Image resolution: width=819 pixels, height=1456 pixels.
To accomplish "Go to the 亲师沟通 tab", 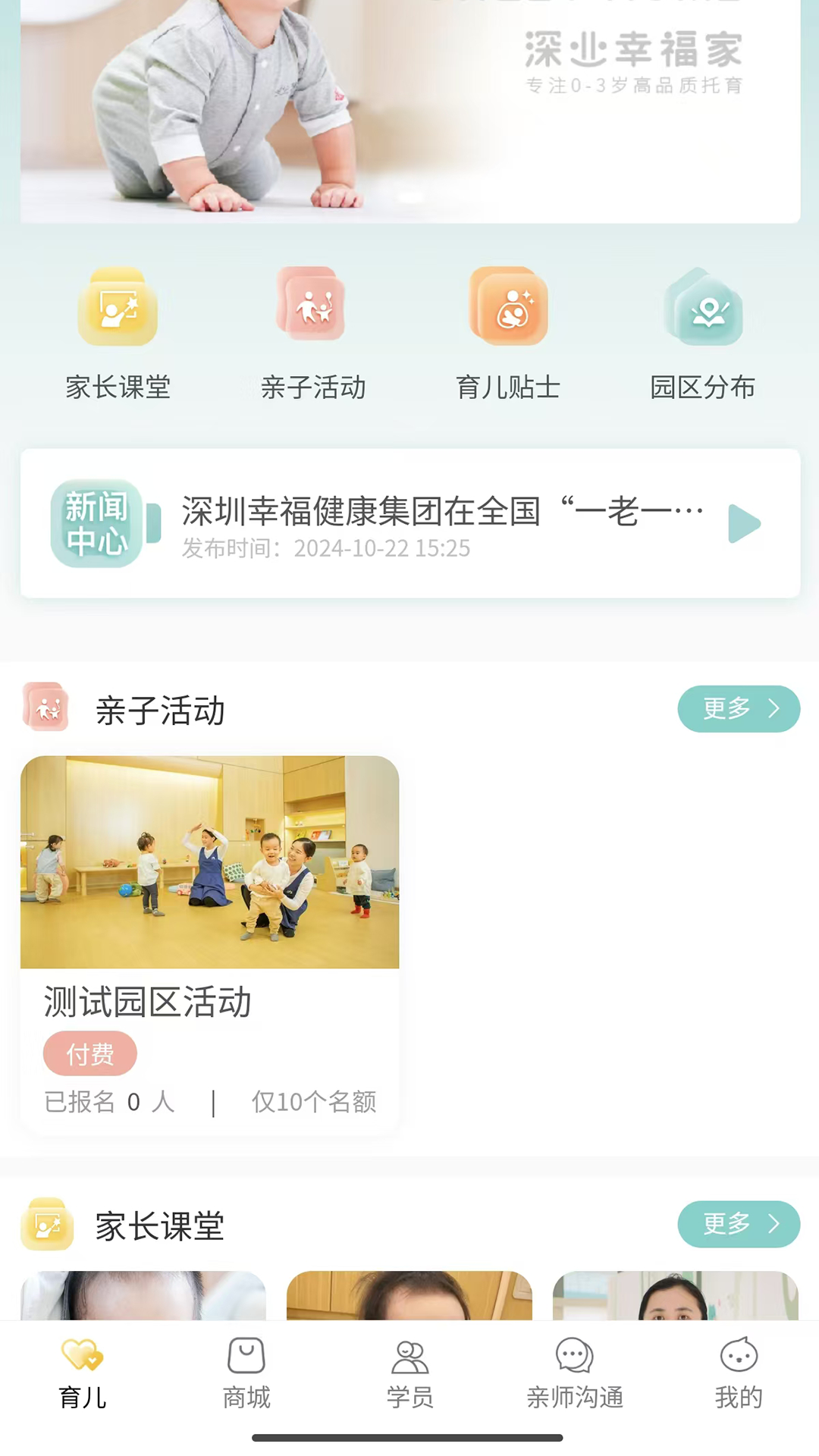I will click(x=574, y=1373).
